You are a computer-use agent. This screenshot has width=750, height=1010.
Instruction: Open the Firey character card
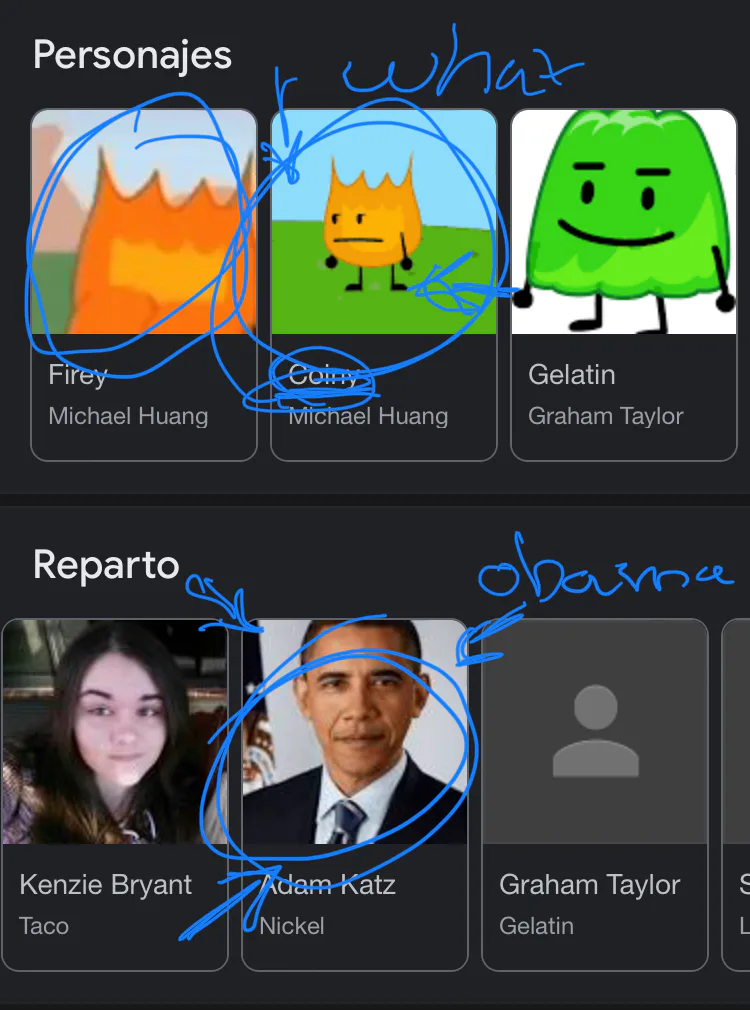(143, 285)
